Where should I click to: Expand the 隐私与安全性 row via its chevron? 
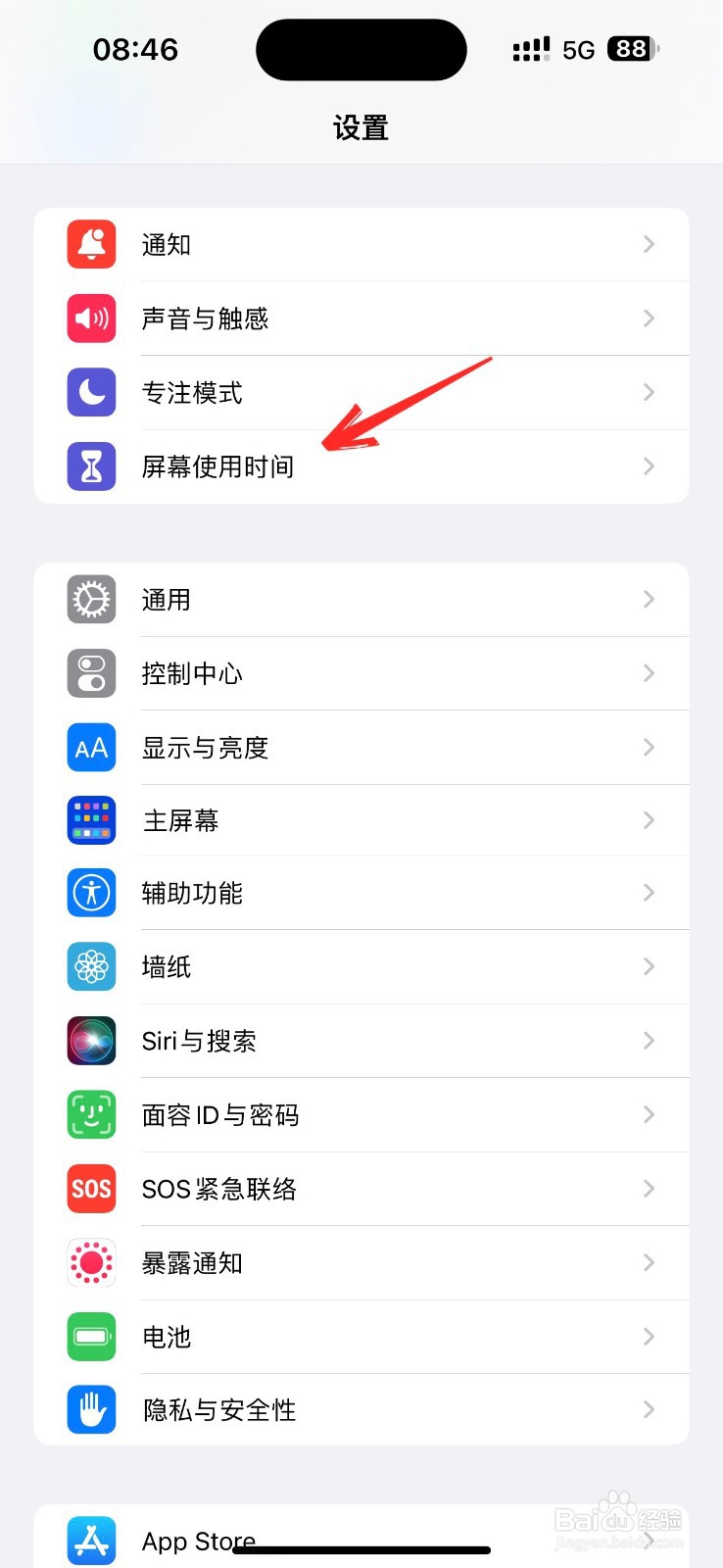648,1409
